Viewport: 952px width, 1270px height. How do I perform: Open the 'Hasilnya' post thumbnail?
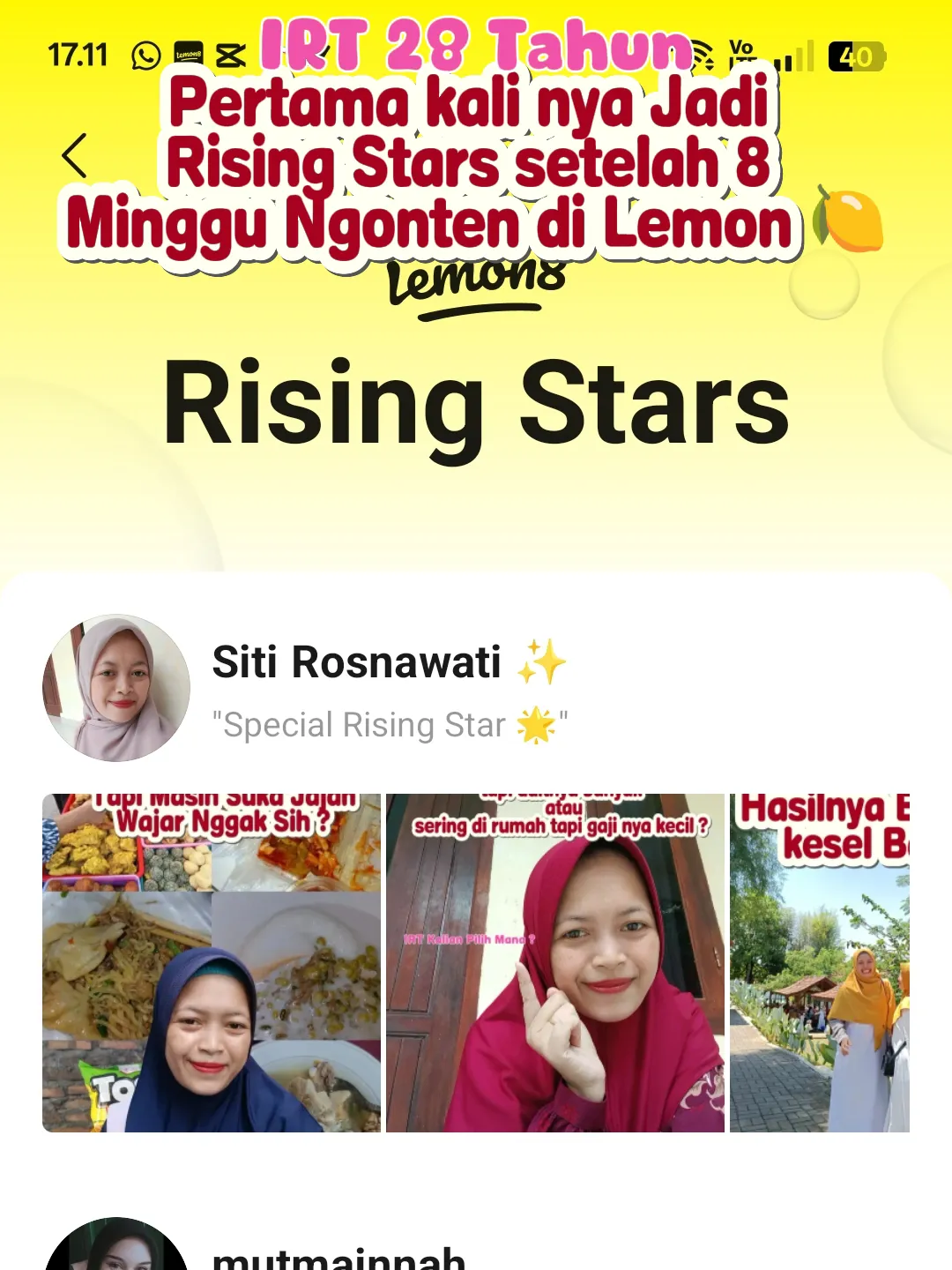820,963
